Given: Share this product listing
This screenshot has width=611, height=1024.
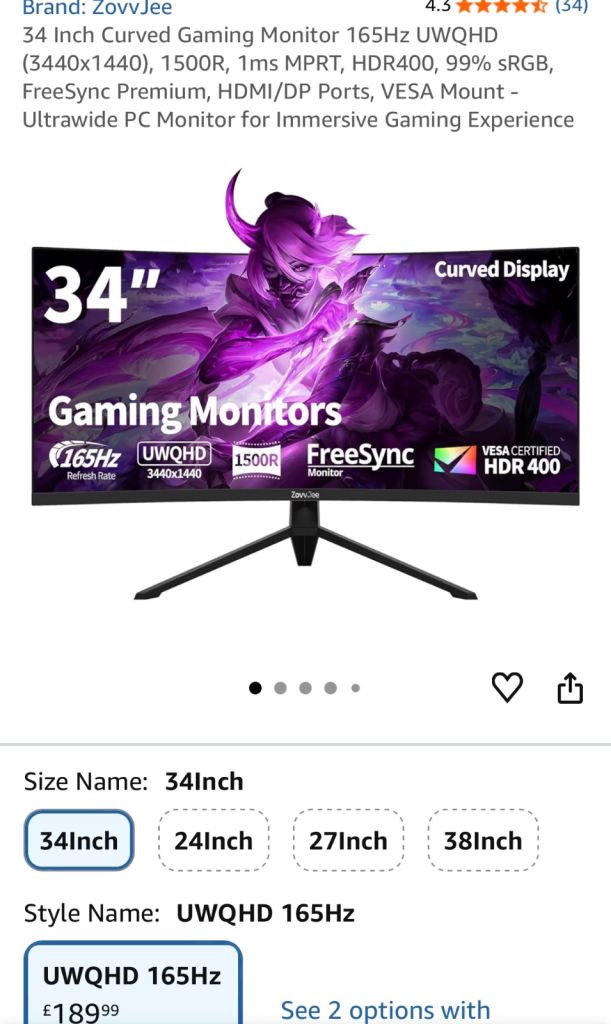Looking at the screenshot, I should click(570, 688).
